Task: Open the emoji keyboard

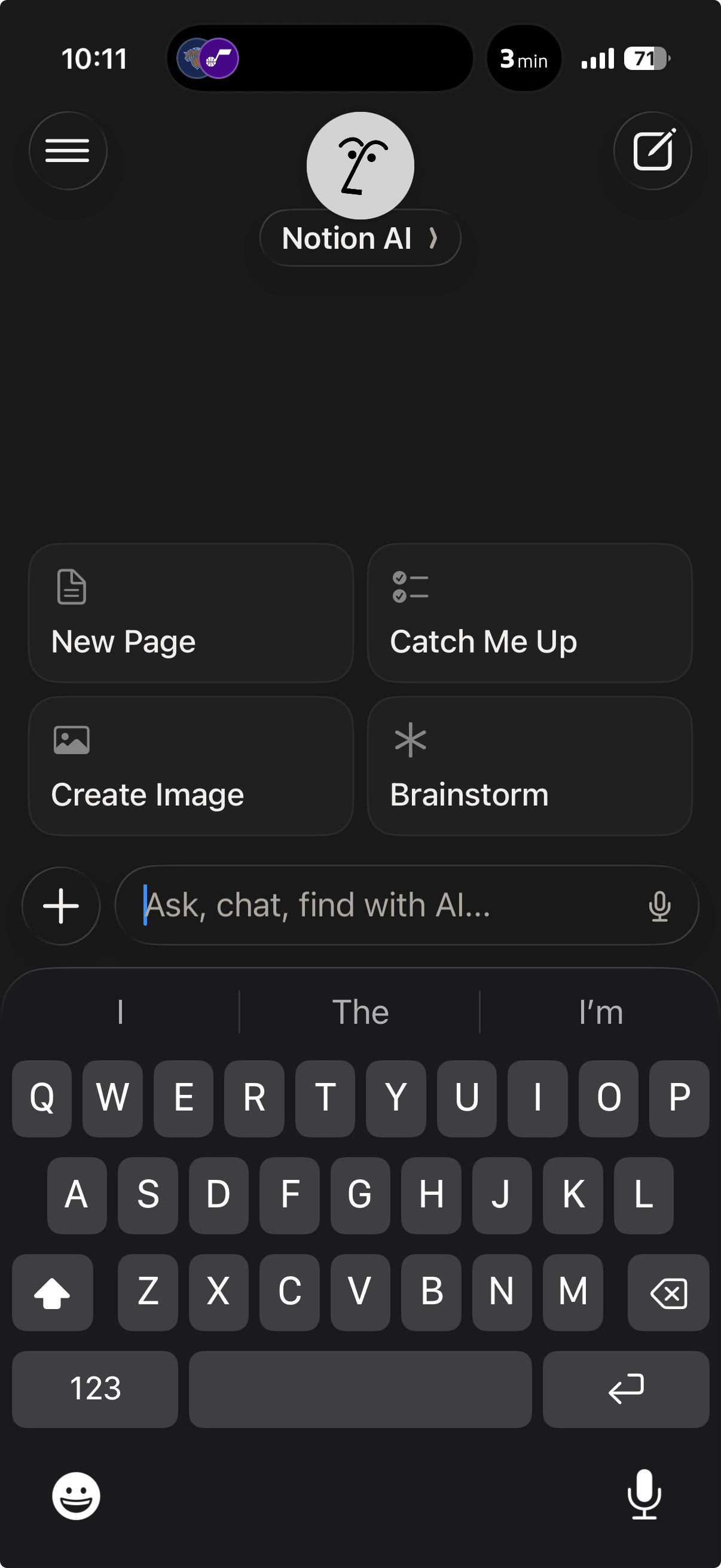Action: (x=76, y=1496)
